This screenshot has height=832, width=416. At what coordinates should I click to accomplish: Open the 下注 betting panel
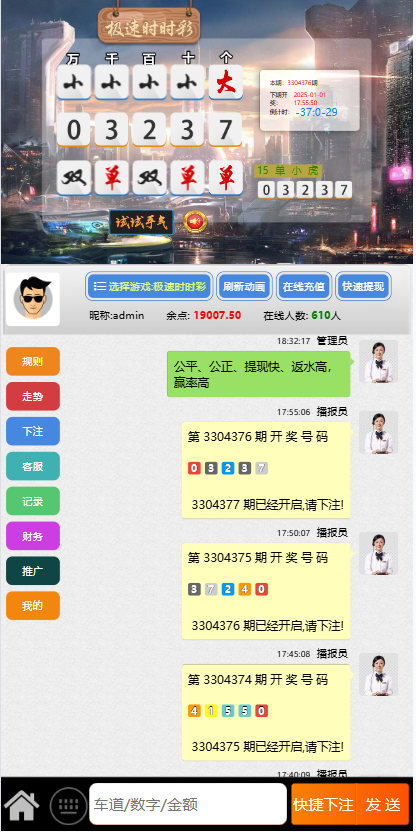coord(33,431)
